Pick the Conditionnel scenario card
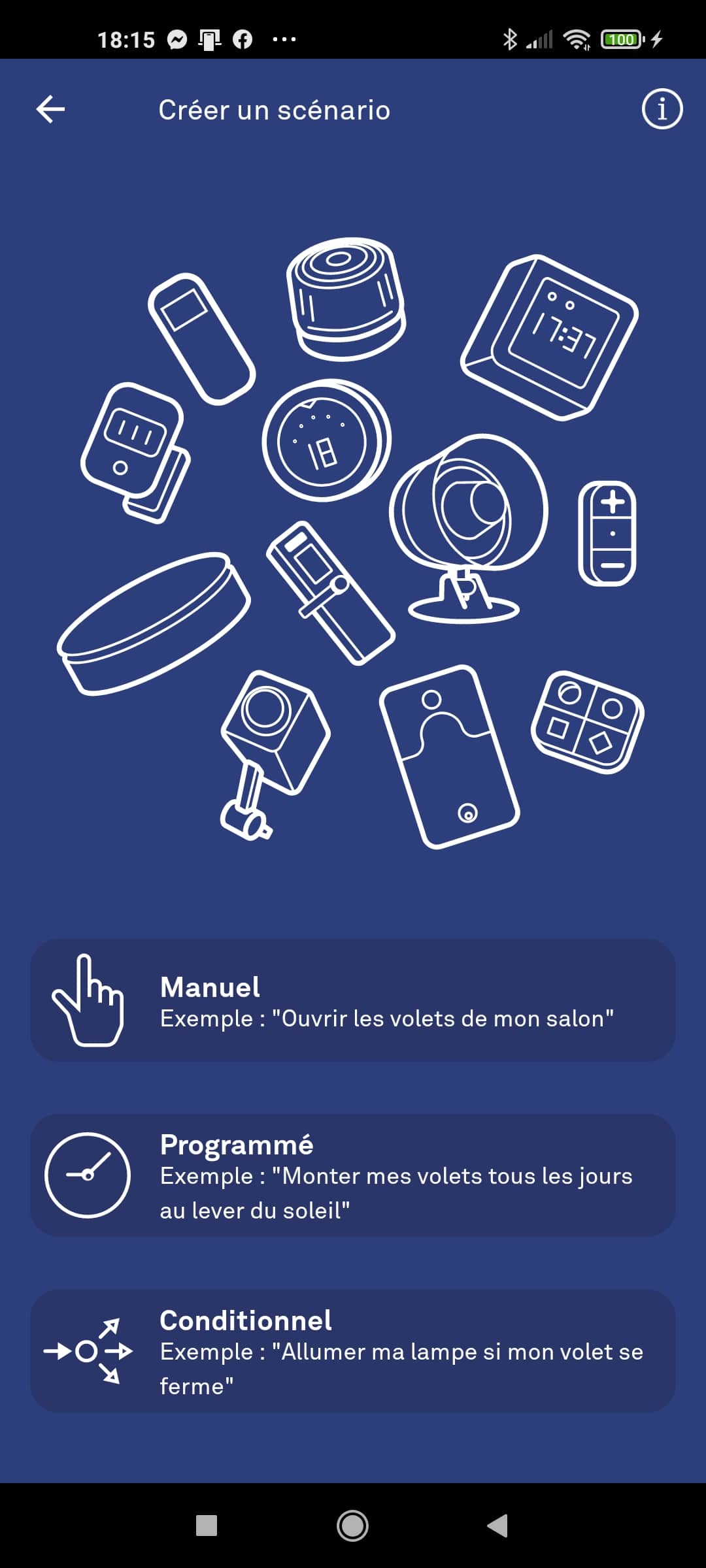 coord(353,1351)
